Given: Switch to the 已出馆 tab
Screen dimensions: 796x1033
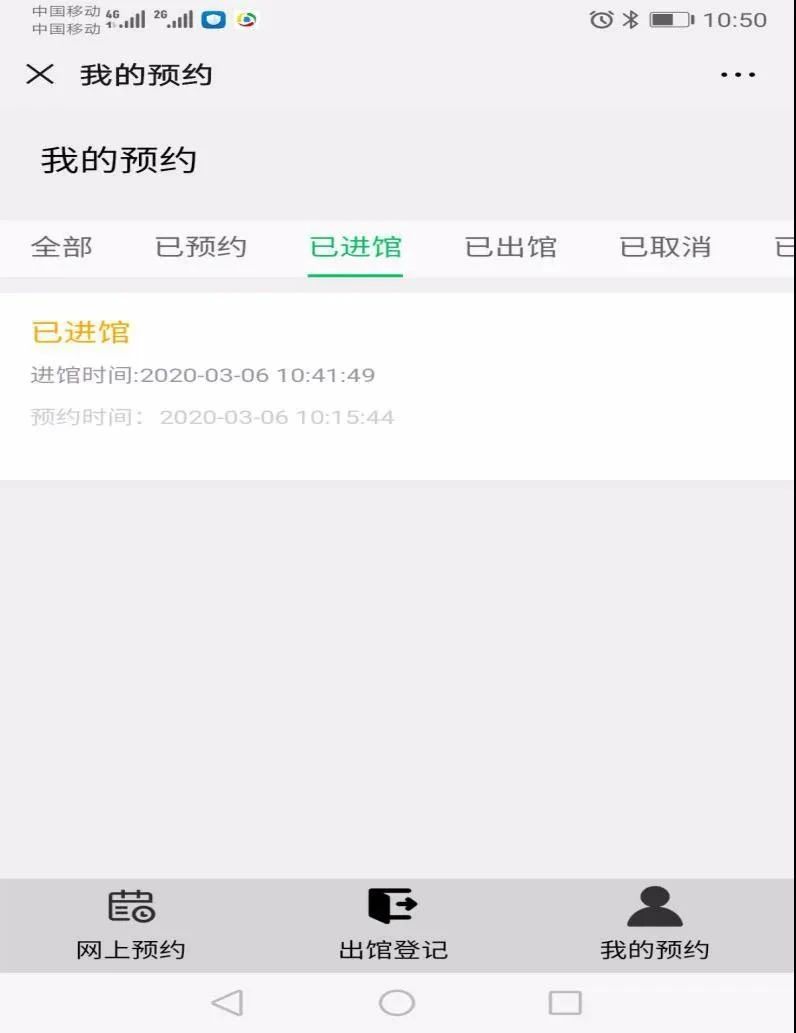Looking at the screenshot, I should [510, 247].
